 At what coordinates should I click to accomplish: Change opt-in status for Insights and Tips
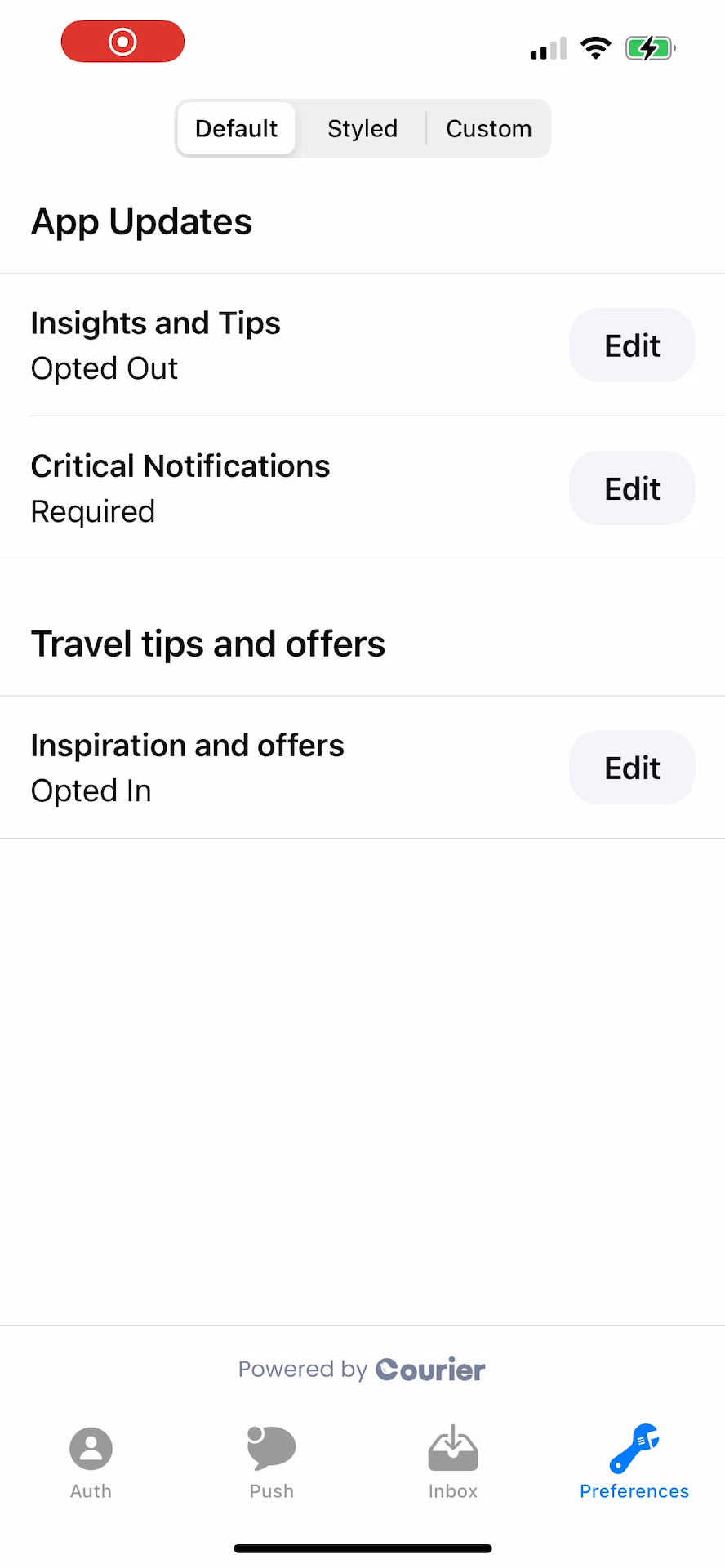click(632, 345)
